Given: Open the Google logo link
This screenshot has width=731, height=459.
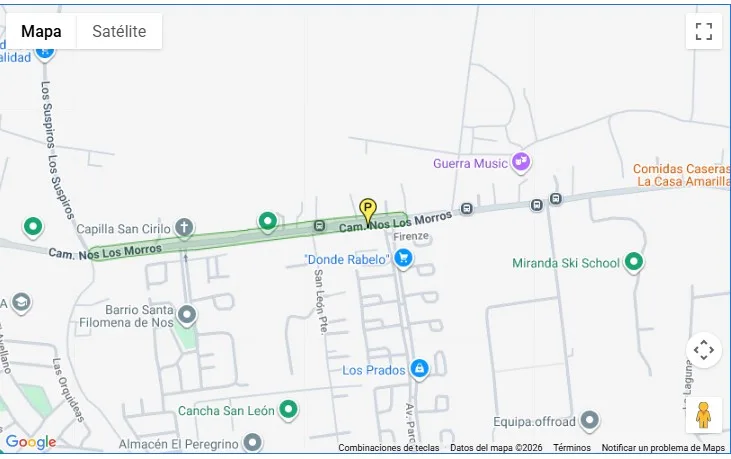Looking at the screenshot, I should (30, 442).
